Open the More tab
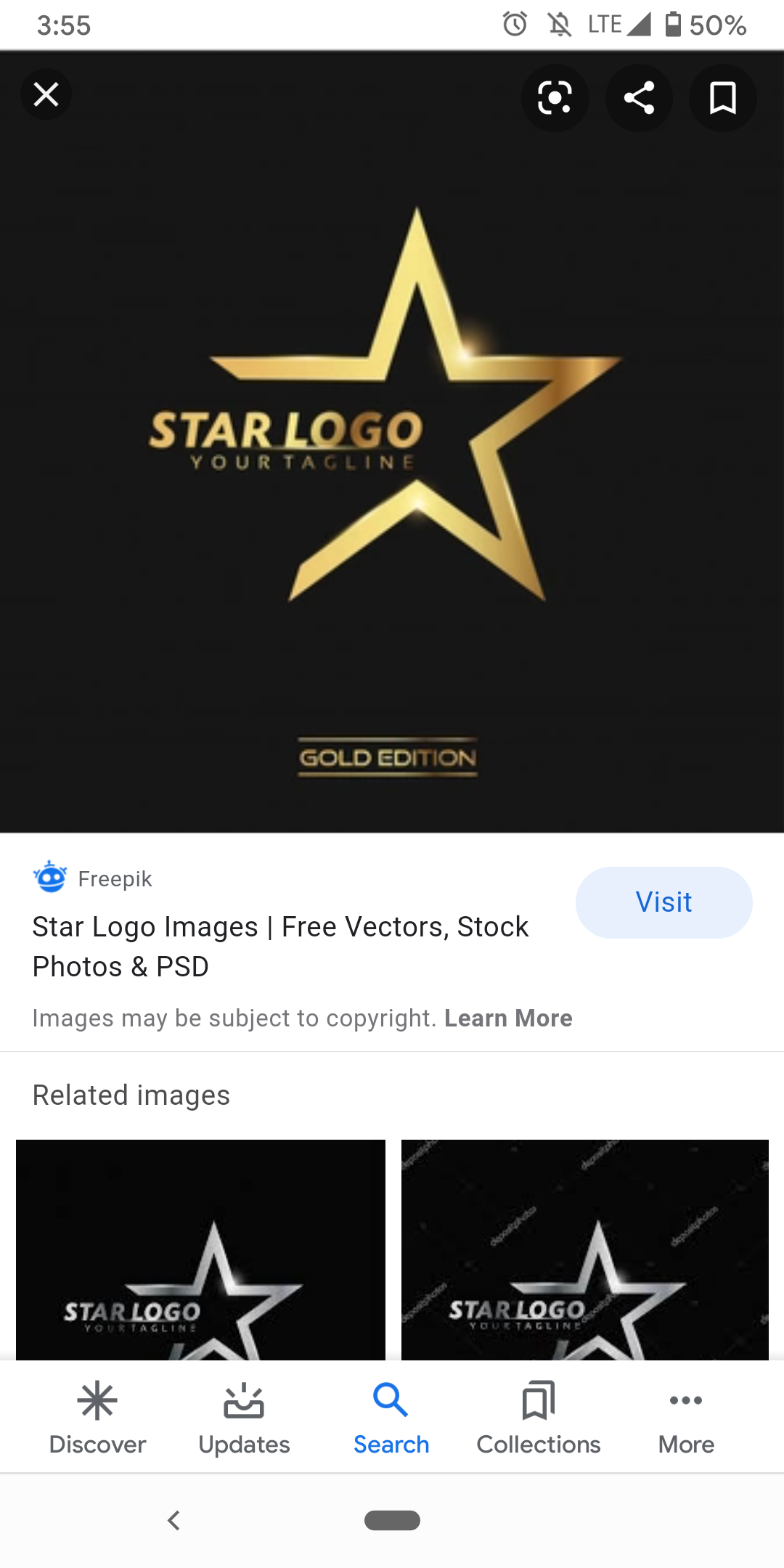Viewport: 784px width, 1568px height. click(x=686, y=1418)
